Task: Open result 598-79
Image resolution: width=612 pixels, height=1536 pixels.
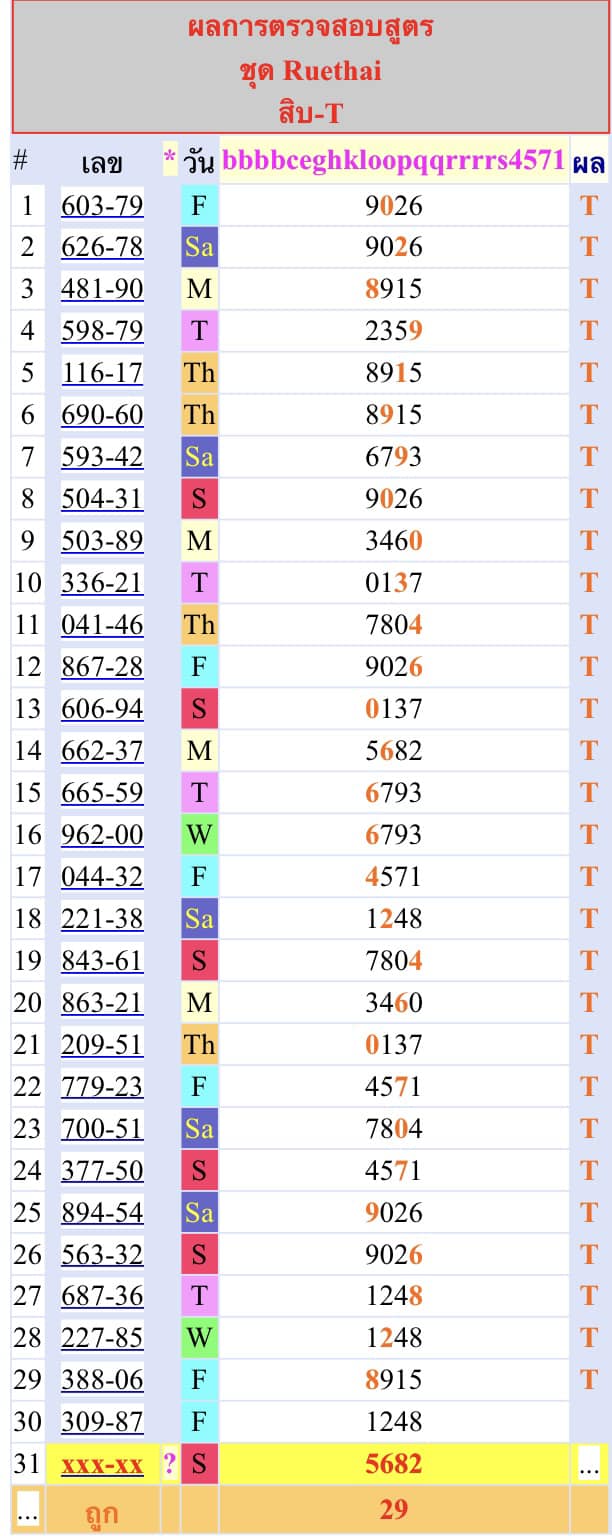Action: 102,331
